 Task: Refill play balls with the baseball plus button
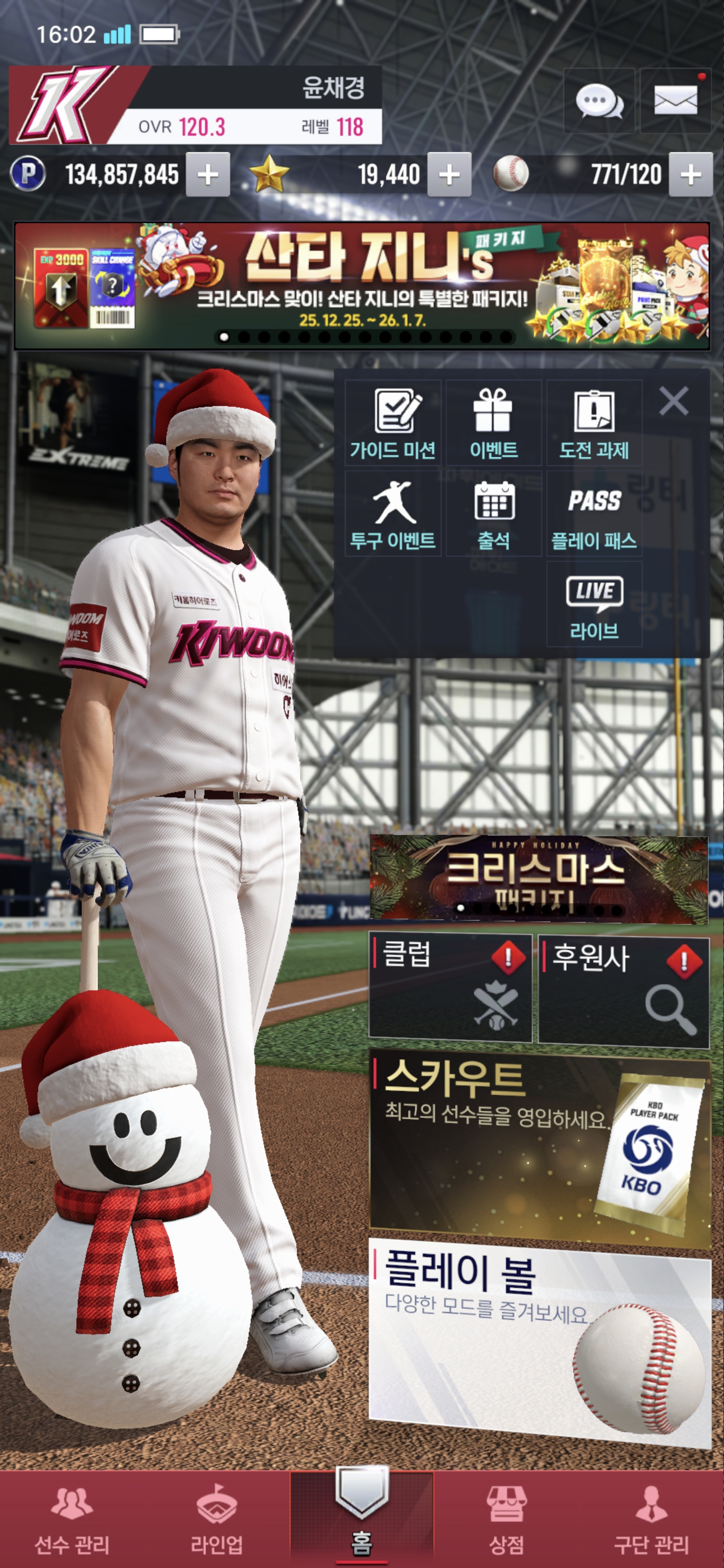[x=690, y=175]
